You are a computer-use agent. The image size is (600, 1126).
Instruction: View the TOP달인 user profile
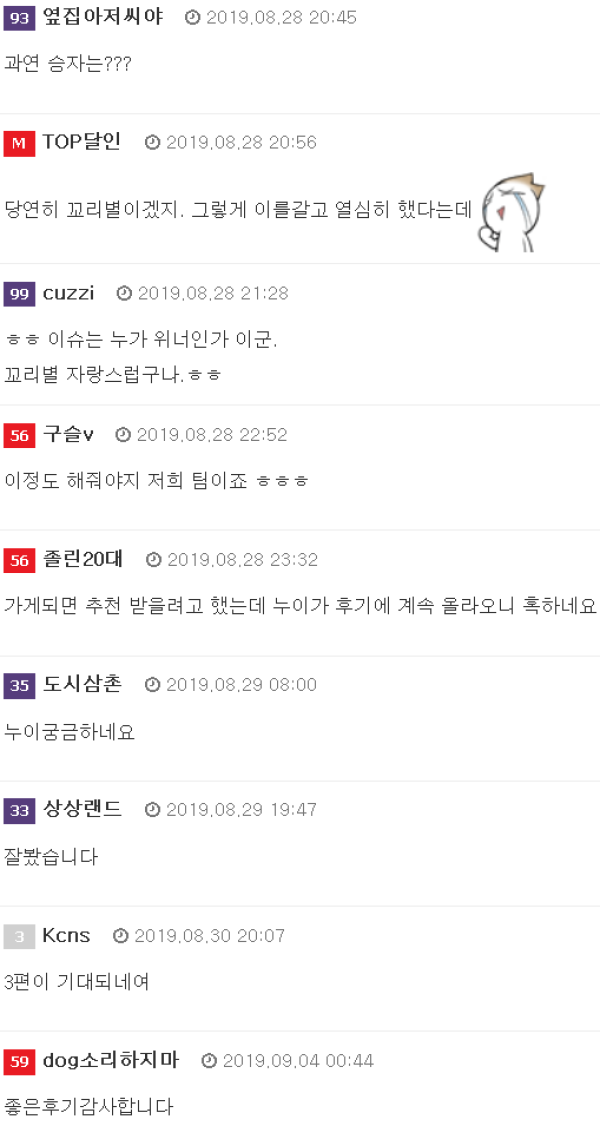click(81, 142)
